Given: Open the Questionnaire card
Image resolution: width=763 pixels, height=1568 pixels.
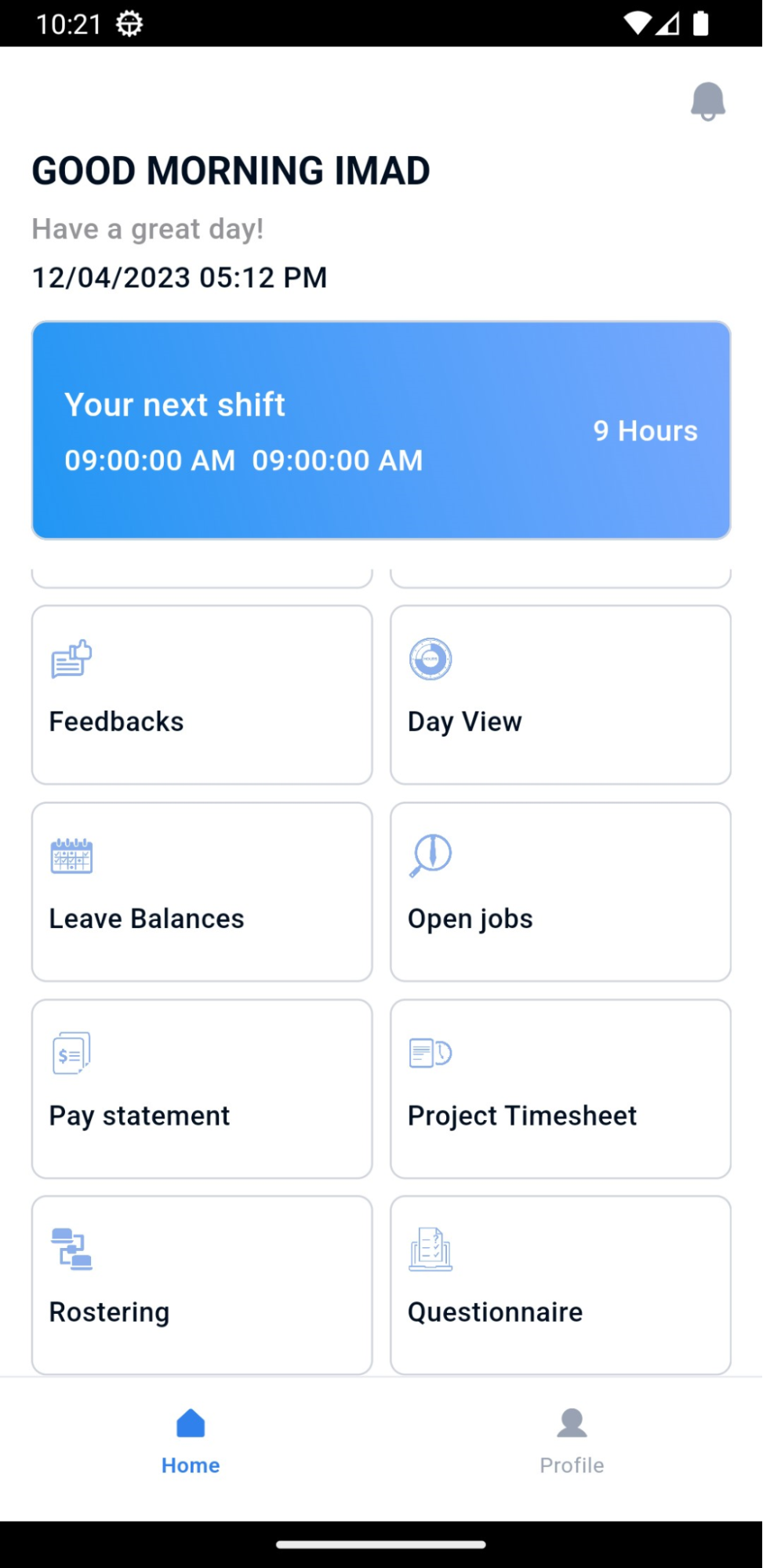Looking at the screenshot, I should [560, 1285].
